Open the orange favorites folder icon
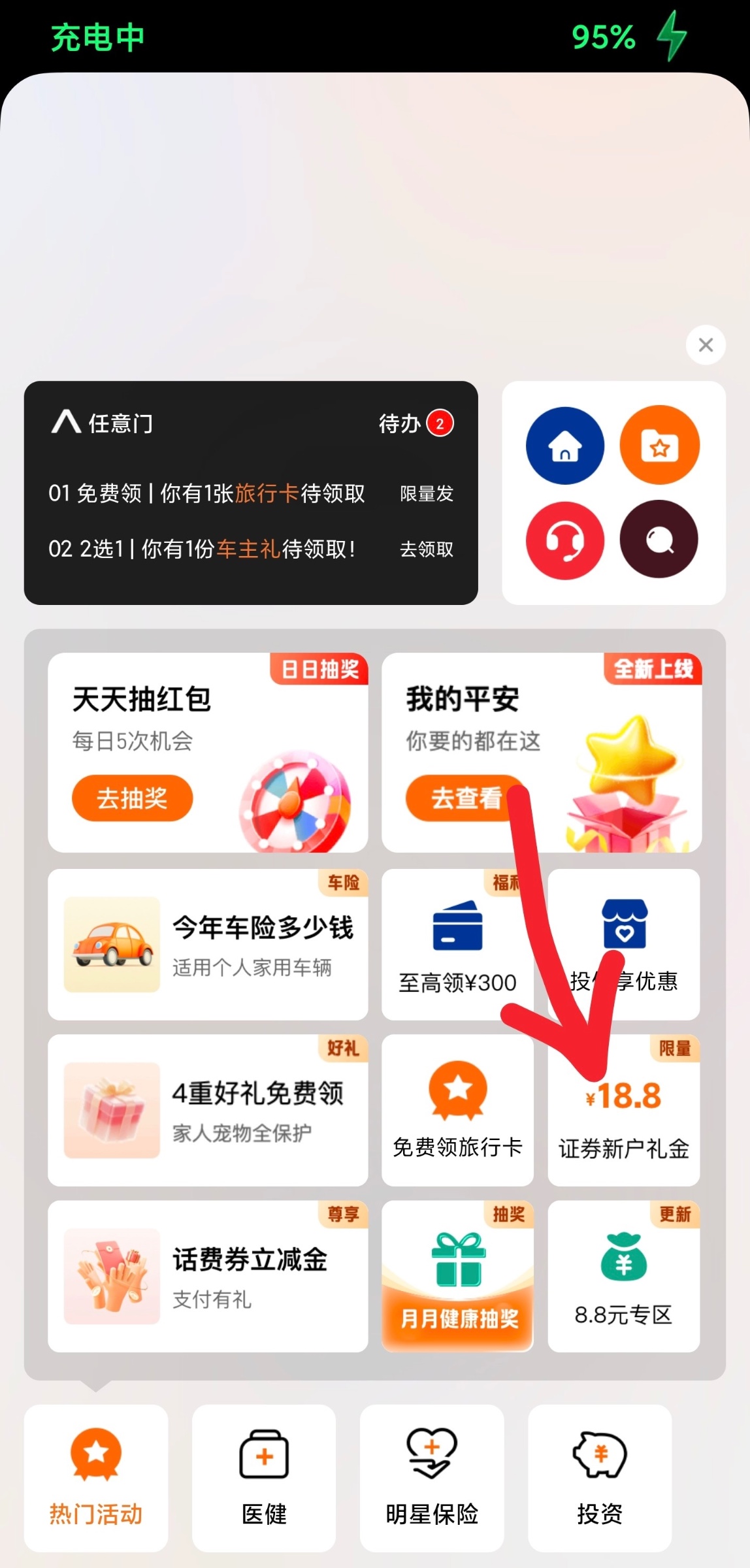The width and height of the screenshot is (750, 1568). tap(659, 446)
